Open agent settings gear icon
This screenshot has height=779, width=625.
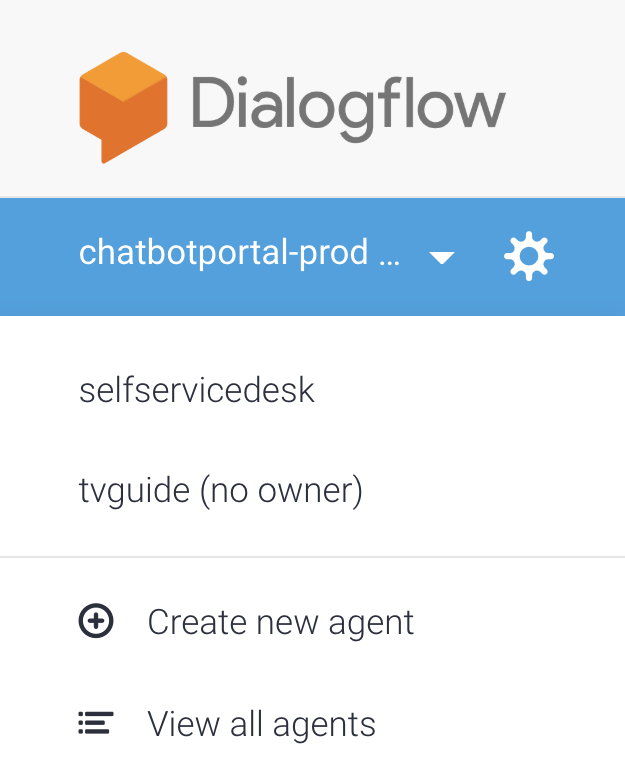(x=528, y=256)
